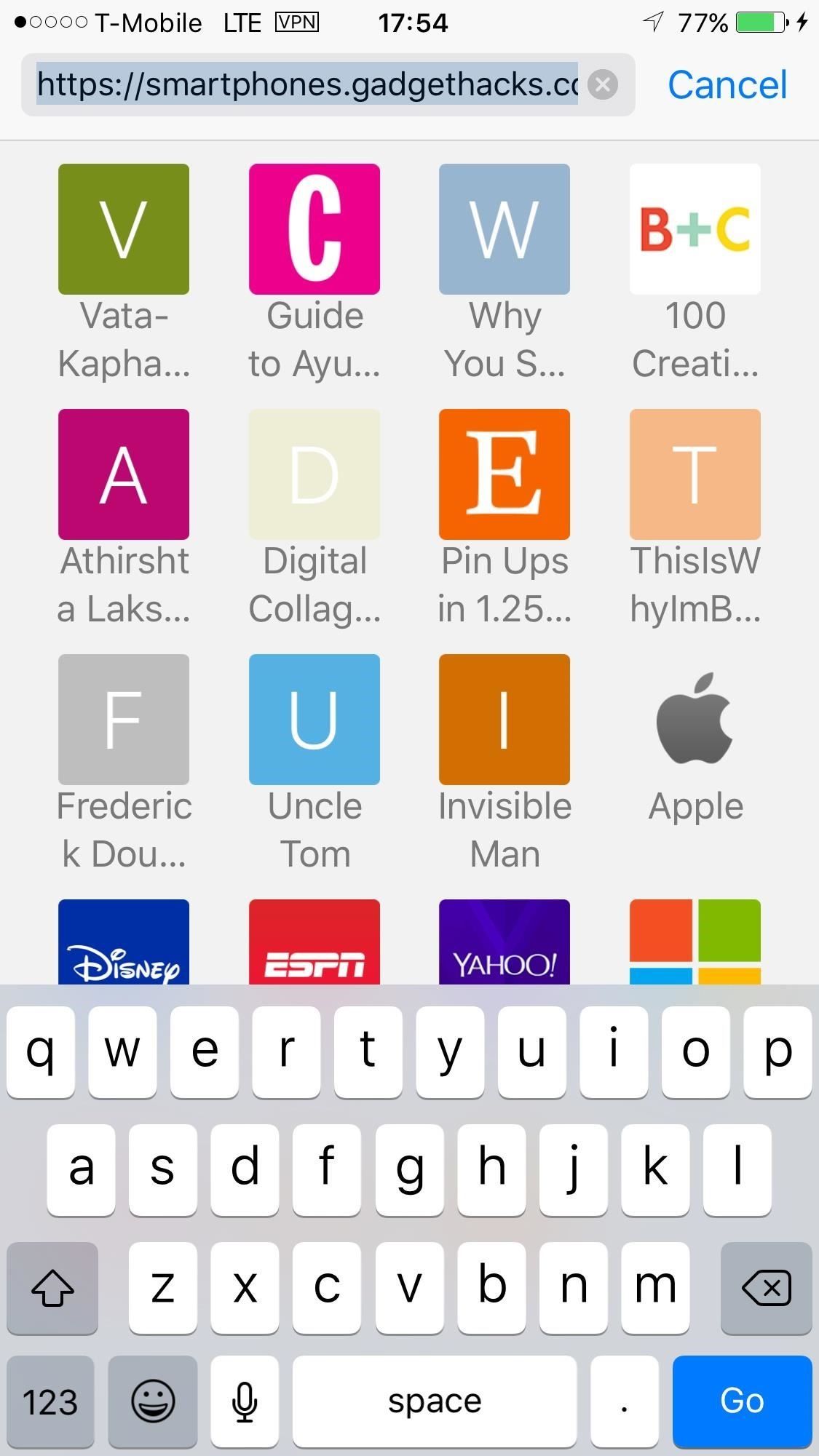Open the Pin Ups Etsy bookmark
The width and height of the screenshot is (819, 1456).
point(504,473)
